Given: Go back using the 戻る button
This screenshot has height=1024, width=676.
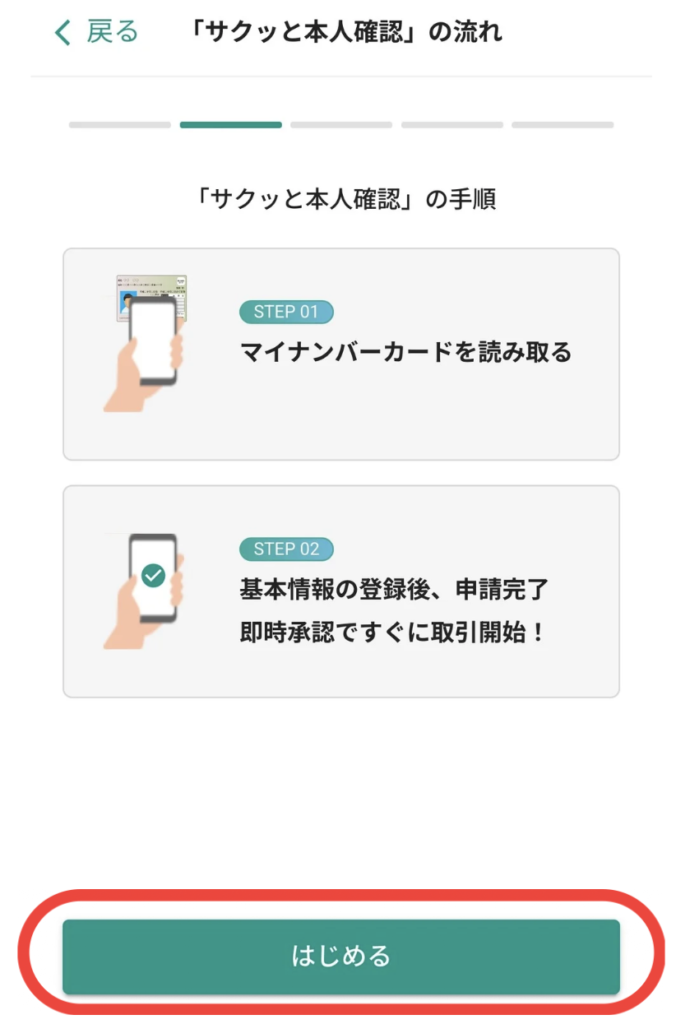Looking at the screenshot, I should point(96,32).
